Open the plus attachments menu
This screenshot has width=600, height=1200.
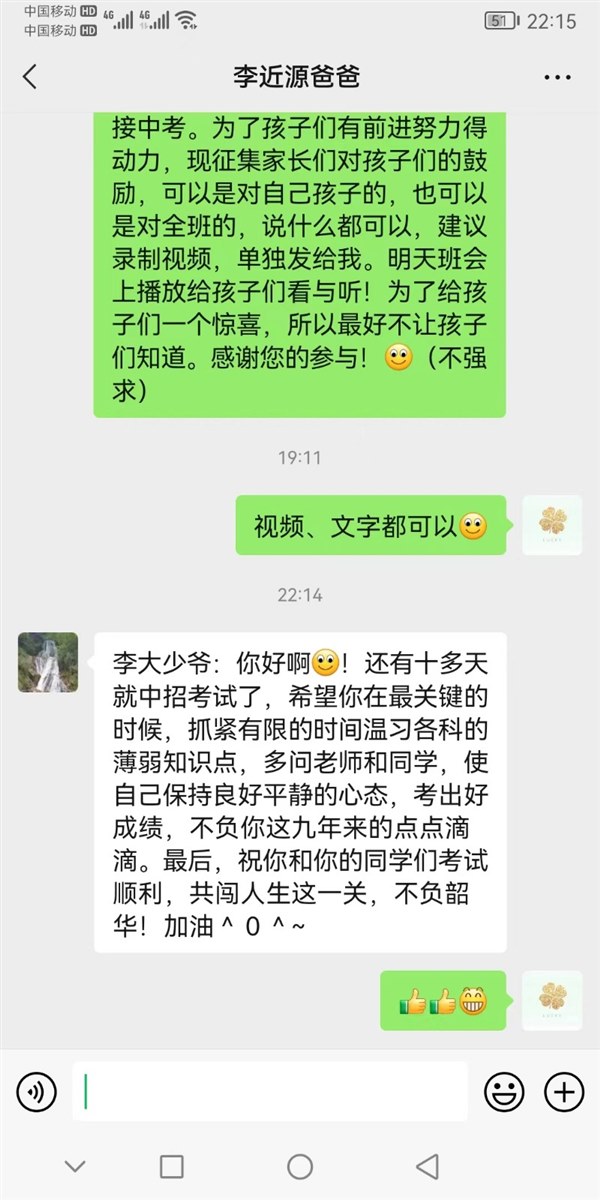563,1091
